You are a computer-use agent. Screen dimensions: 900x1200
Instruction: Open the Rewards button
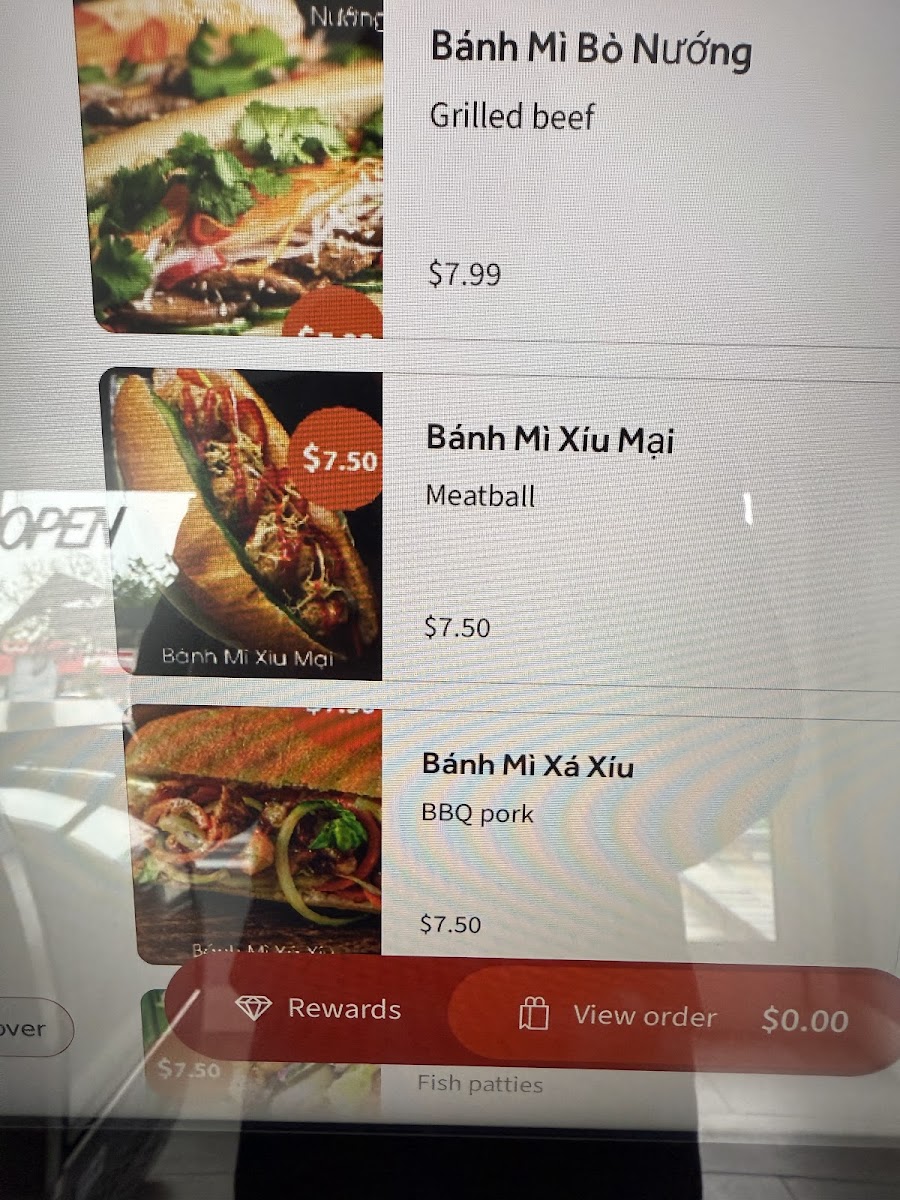pos(320,1009)
